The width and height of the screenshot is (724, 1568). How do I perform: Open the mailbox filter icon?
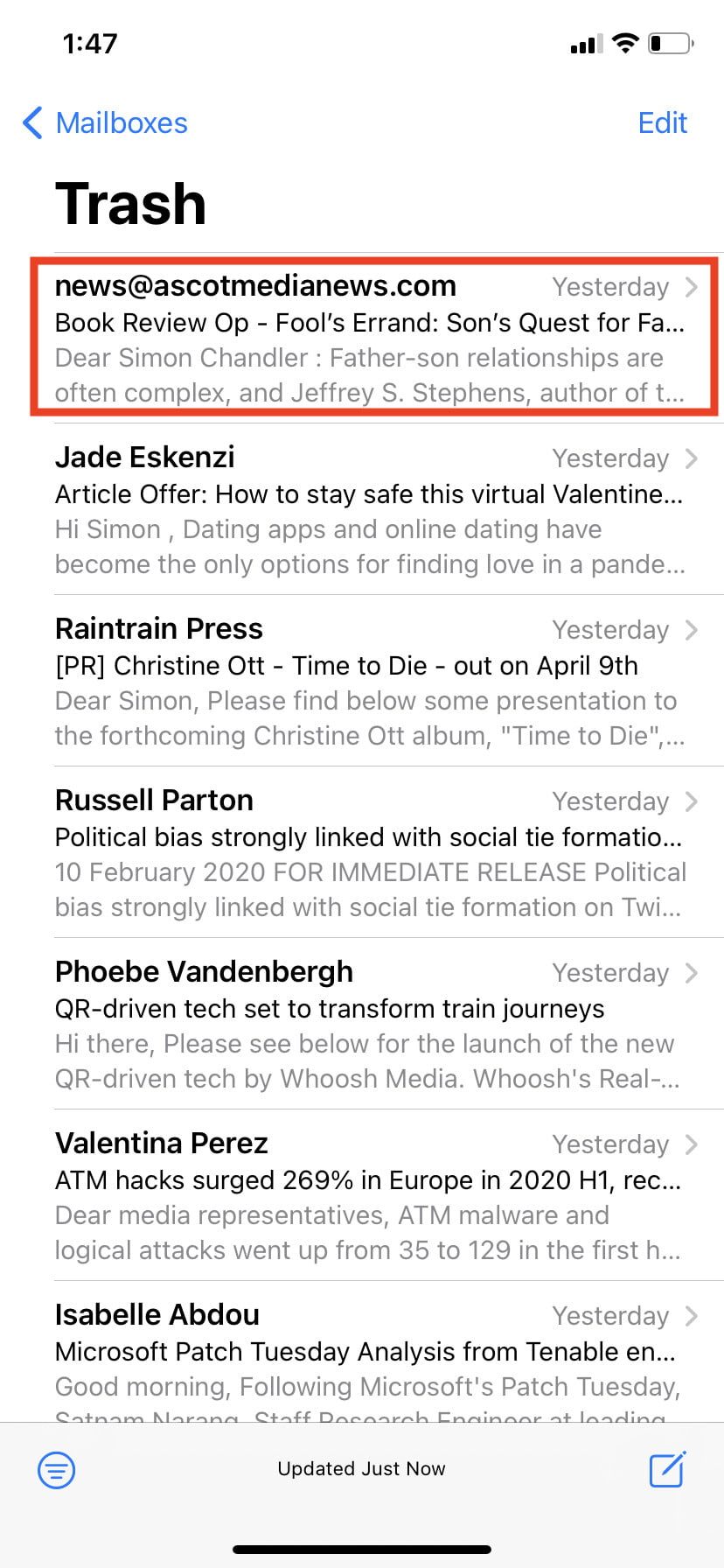57,1469
